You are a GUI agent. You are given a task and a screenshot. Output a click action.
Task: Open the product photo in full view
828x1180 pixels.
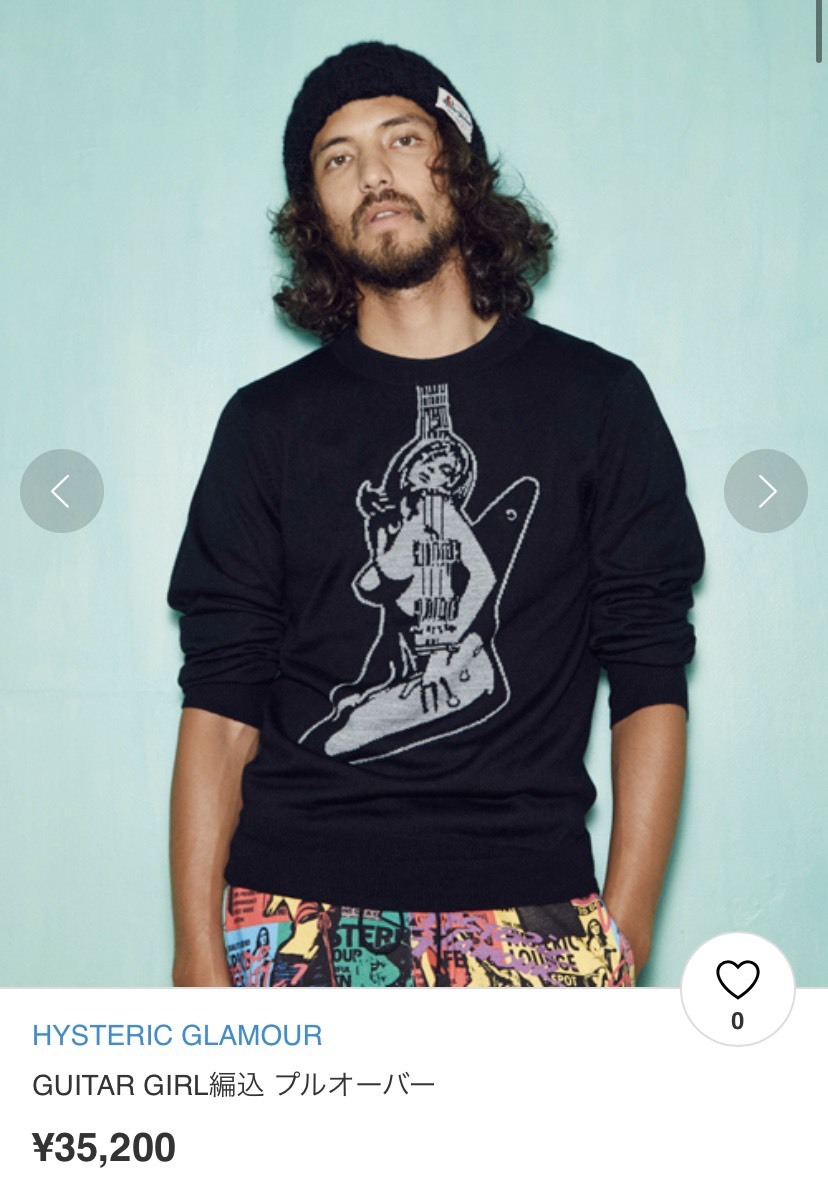(x=414, y=600)
